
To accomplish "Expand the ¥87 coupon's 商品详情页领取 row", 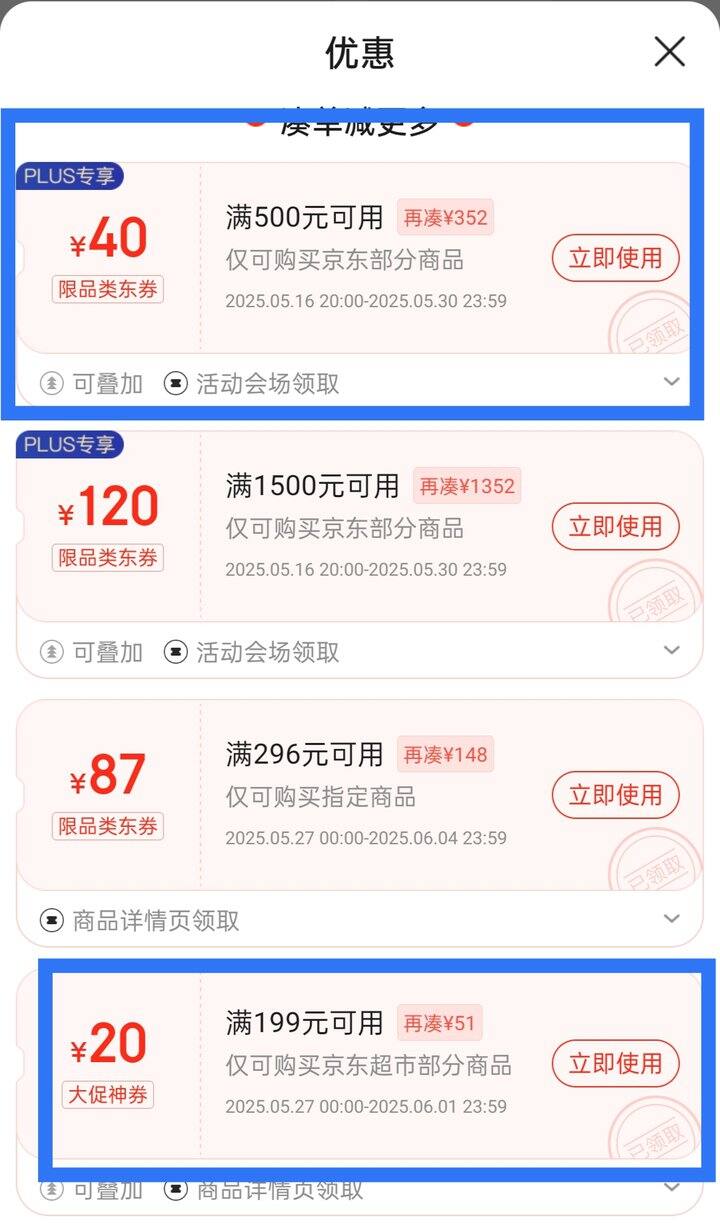I will coord(672,919).
